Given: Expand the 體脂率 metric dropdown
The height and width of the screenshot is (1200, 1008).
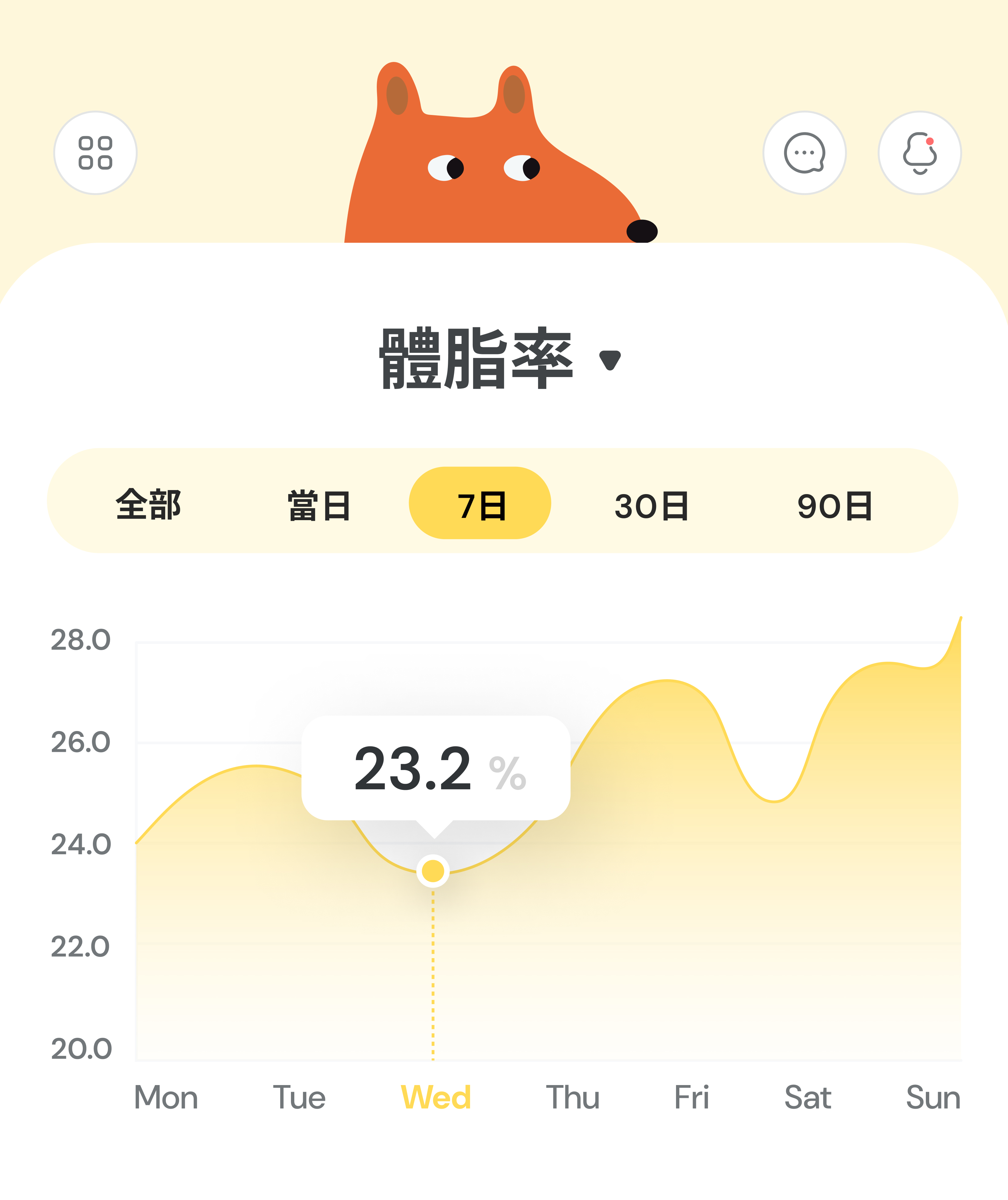Looking at the screenshot, I should point(610,360).
